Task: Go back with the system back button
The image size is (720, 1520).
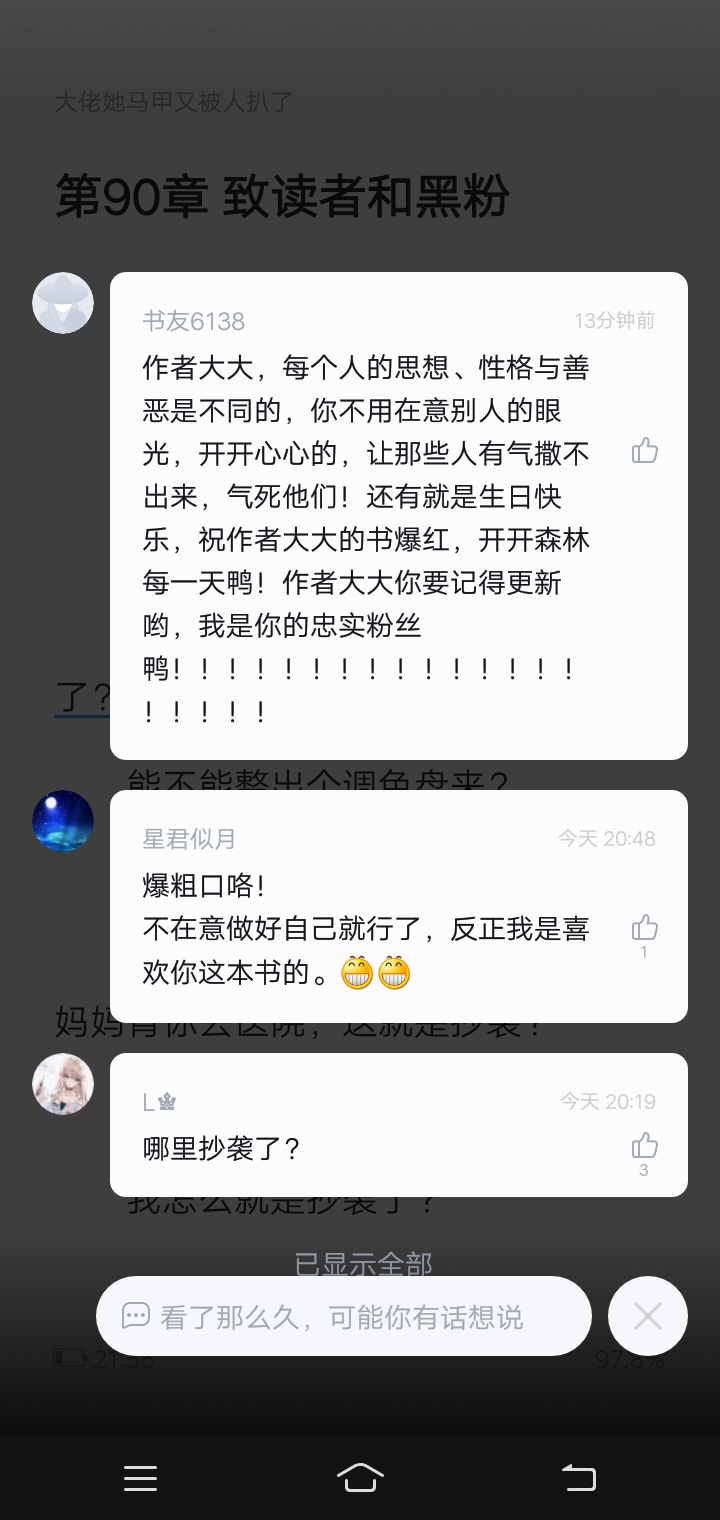Action: click(578, 1477)
